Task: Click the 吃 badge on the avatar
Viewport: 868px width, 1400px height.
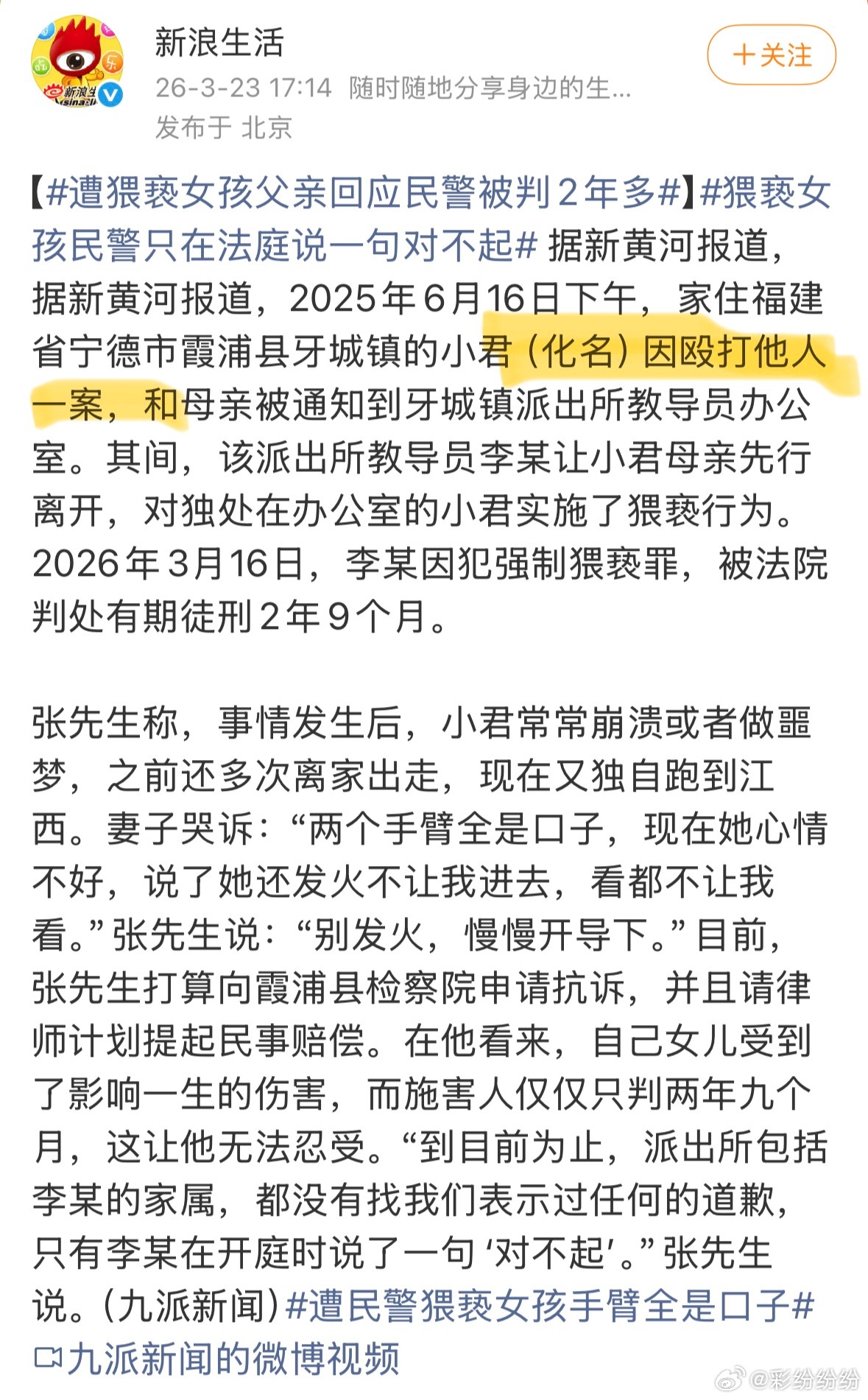Action: click(x=42, y=66)
